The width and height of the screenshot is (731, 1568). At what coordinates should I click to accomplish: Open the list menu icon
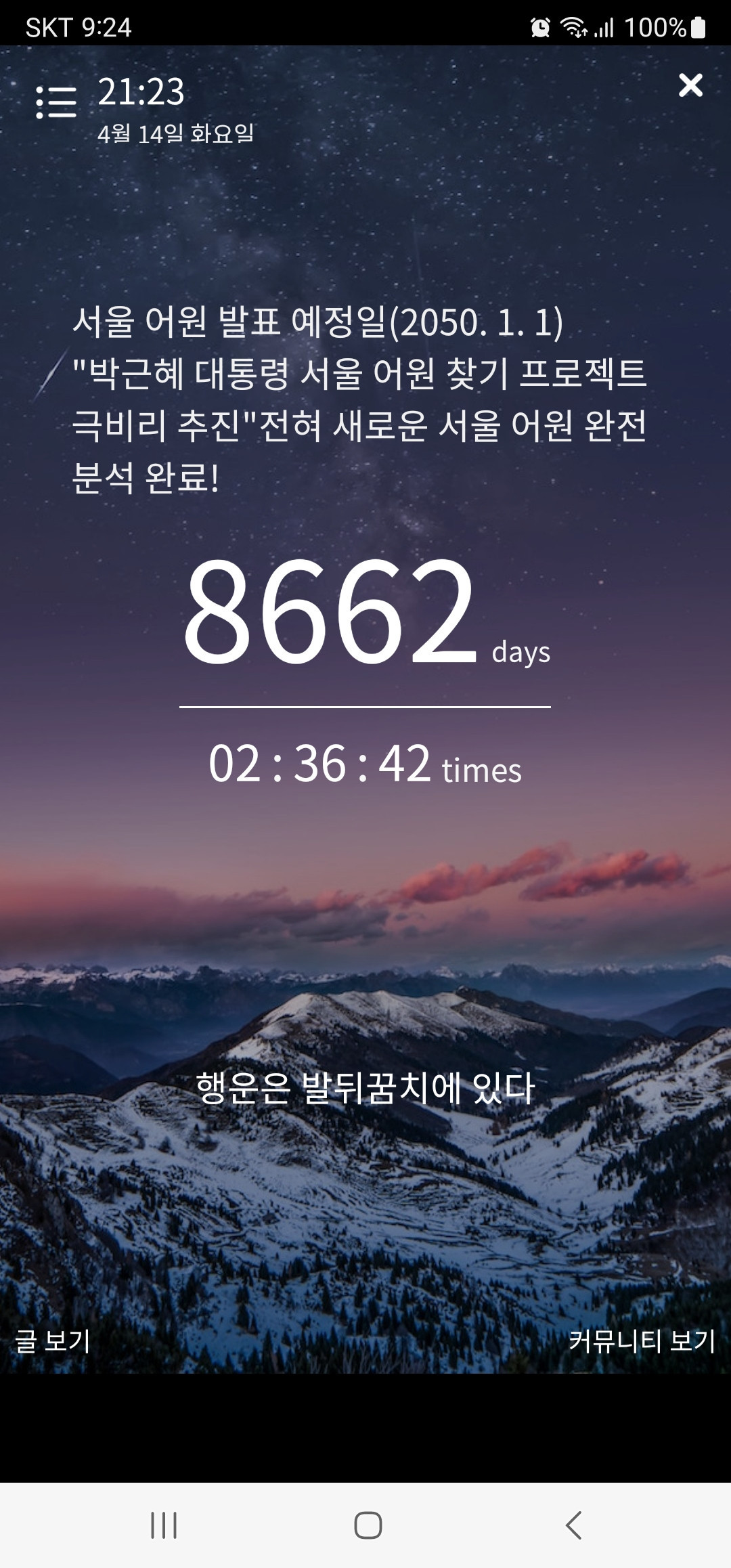(56, 102)
